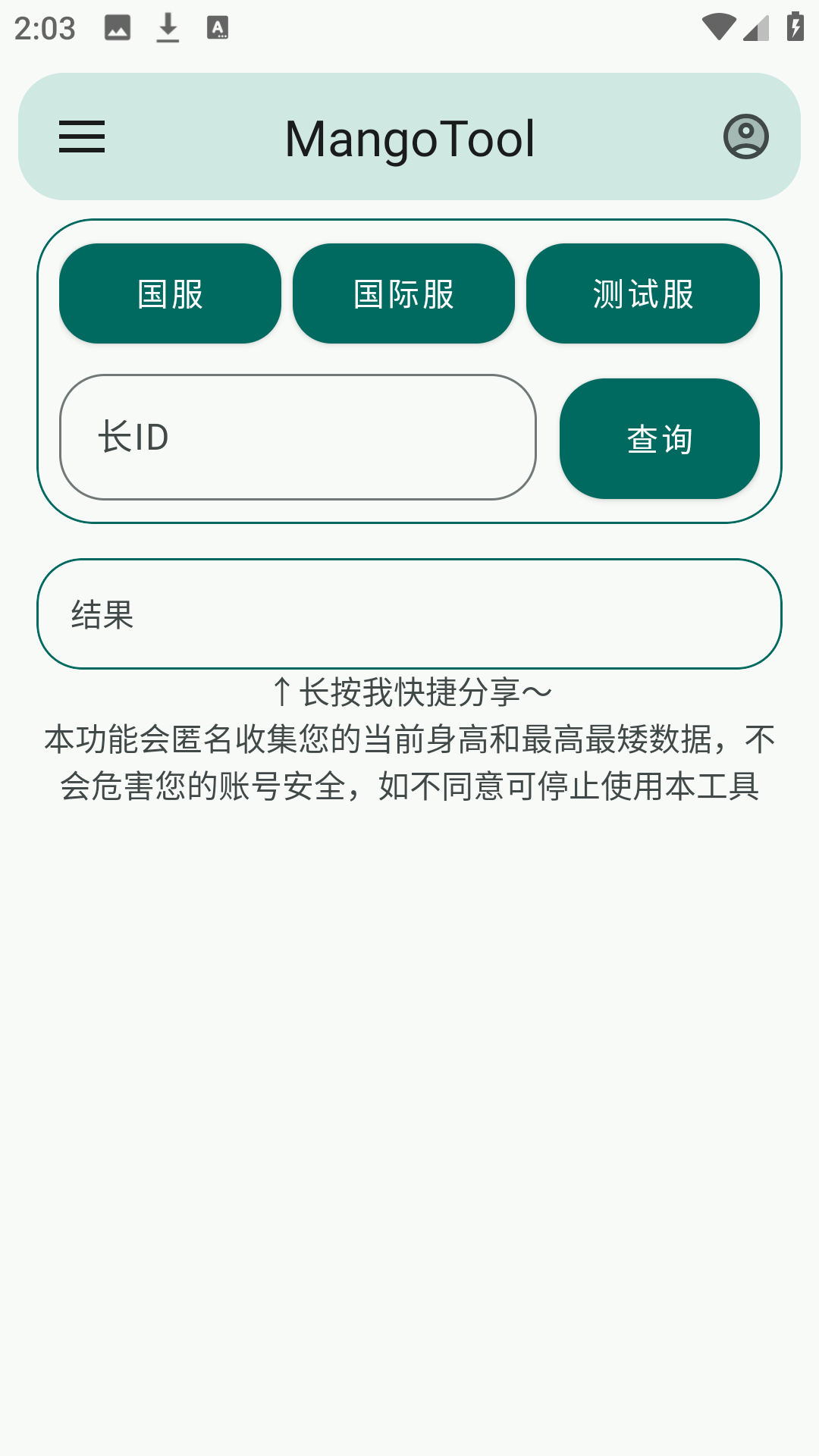This screenshot has height=1456, width=819.
Task: Tap the image notification icon in status bar
Action: point(117,27)
